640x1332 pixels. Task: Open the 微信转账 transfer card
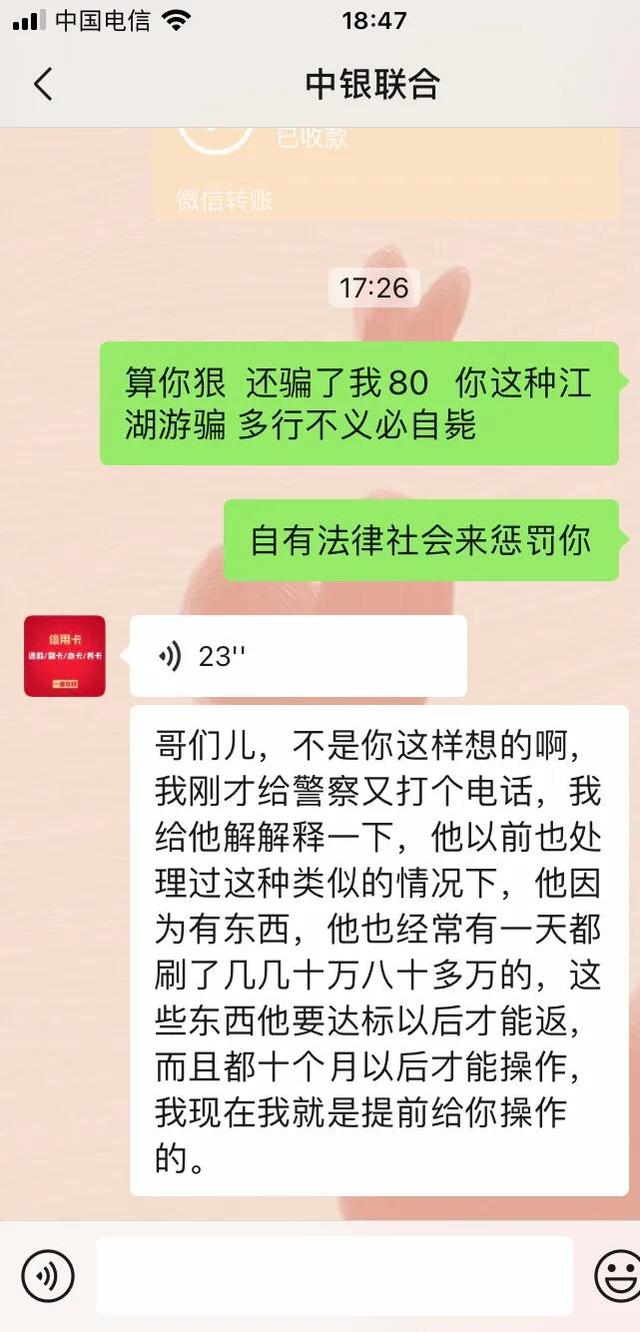tap(385, 172)
